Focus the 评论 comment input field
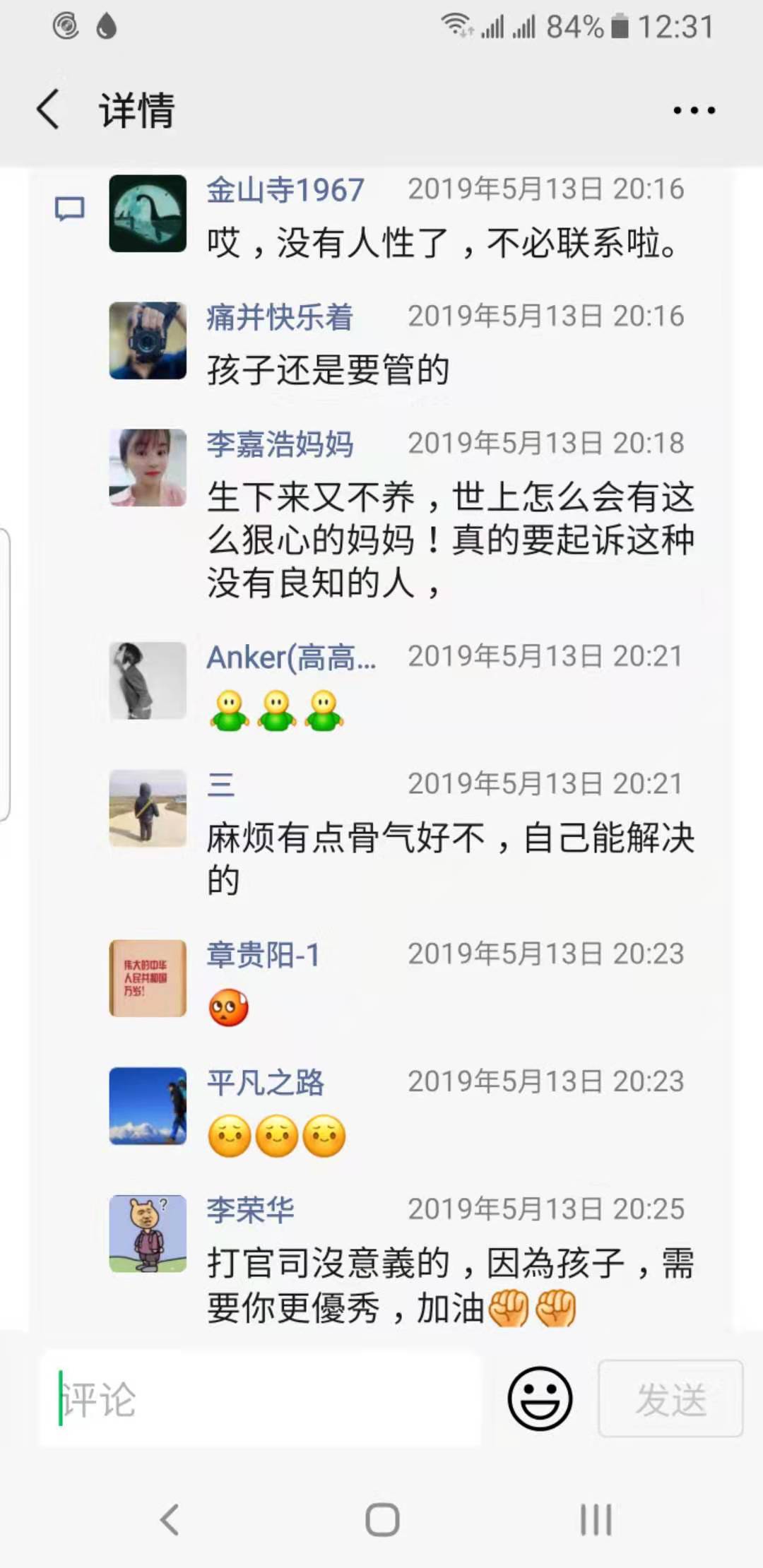The image size is (763, 1568). click(260, 1398)
